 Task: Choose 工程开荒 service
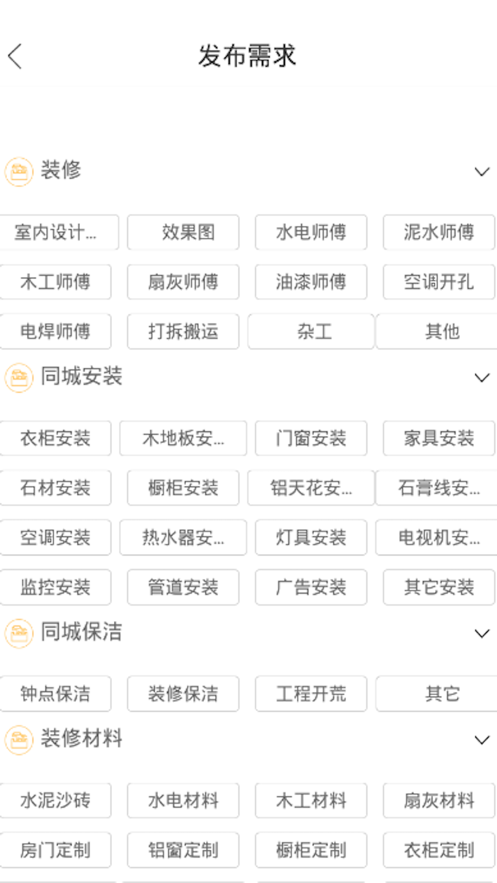click(311, 694)
